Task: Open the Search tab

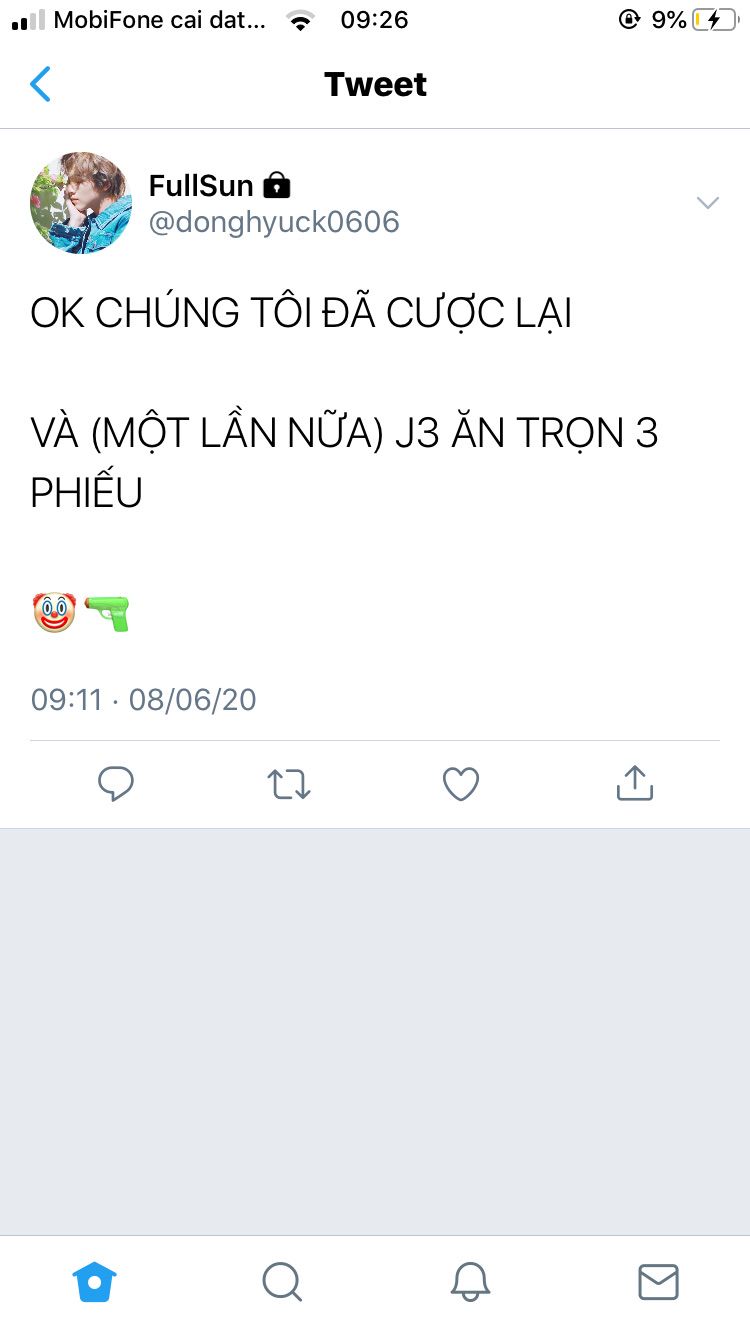Action: coord(281,1281)
